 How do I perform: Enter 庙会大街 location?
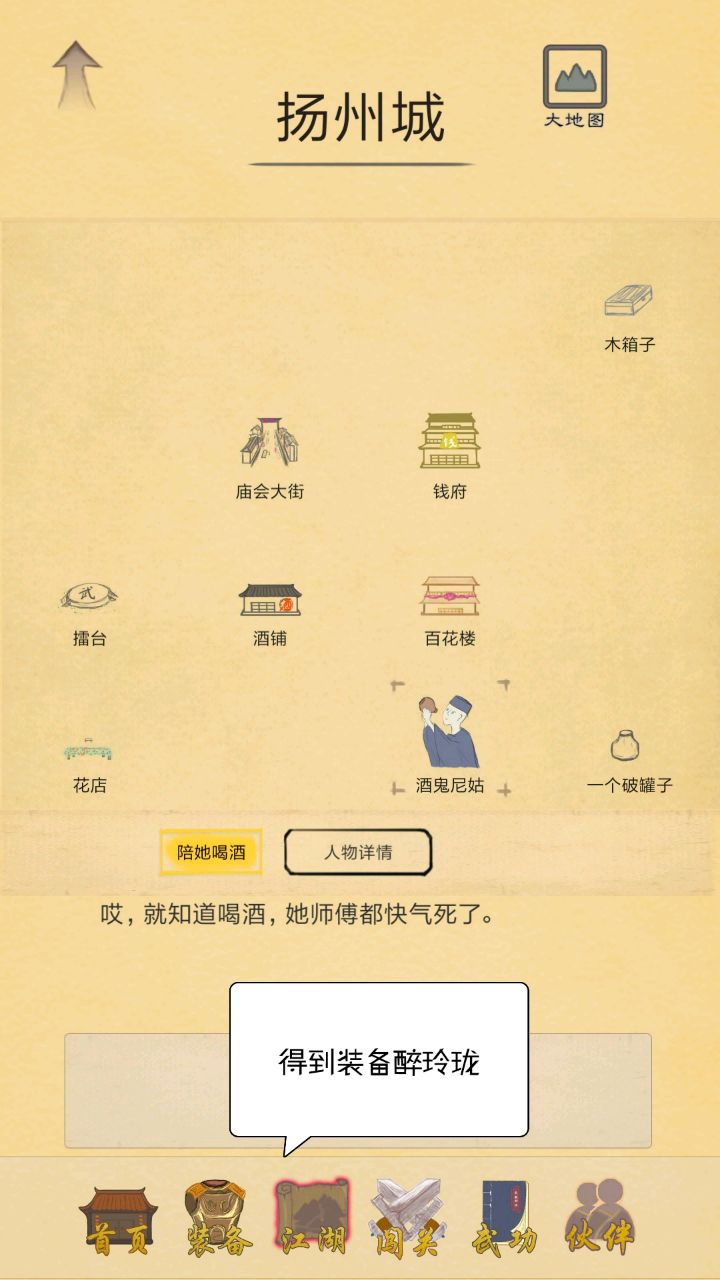coord(269,458)
